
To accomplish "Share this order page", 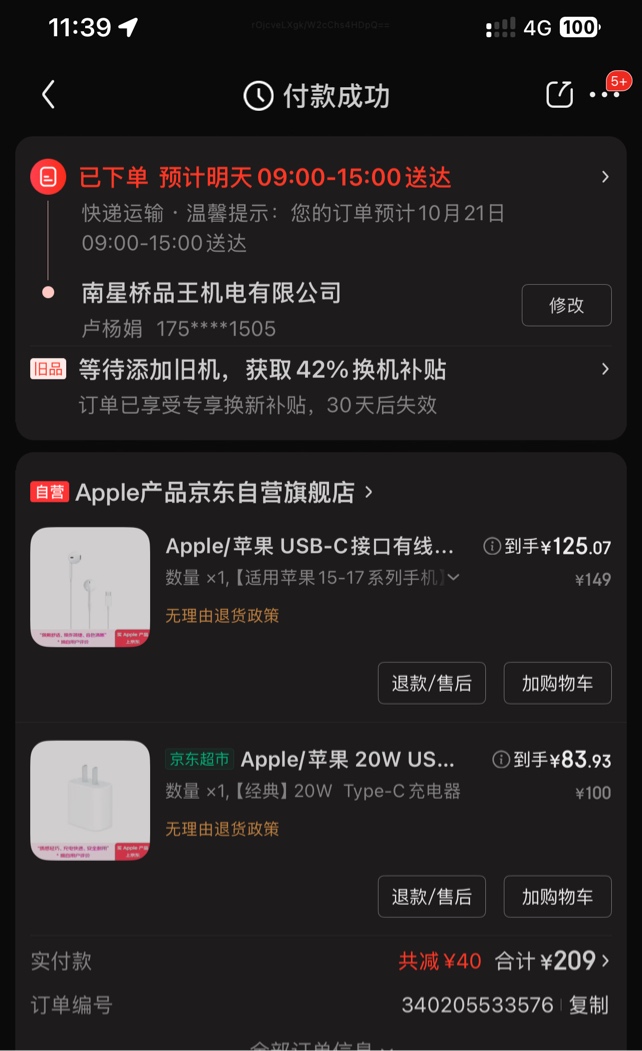I will tap(559, 95).
